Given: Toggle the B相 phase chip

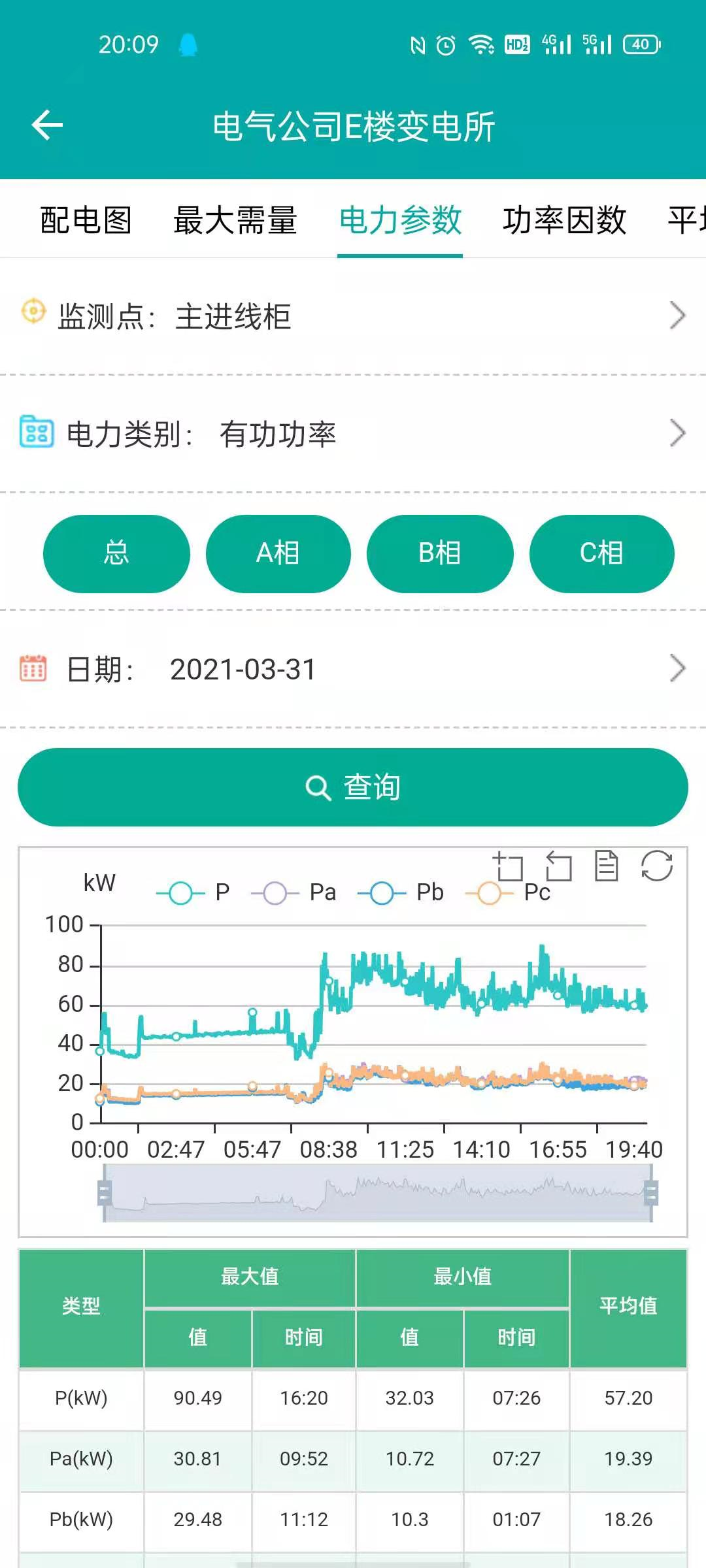Looking at the screenshot, I should pos(440,553).
